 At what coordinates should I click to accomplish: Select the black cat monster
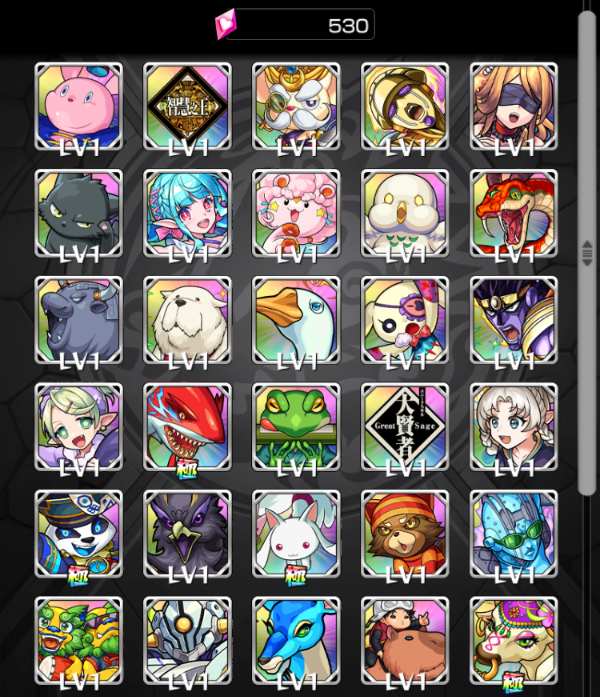click(x=79, y=214)
